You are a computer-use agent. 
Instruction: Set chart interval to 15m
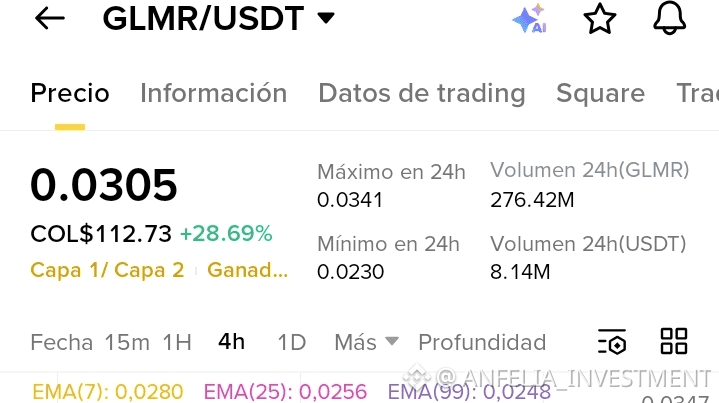[x=127, y=342]
